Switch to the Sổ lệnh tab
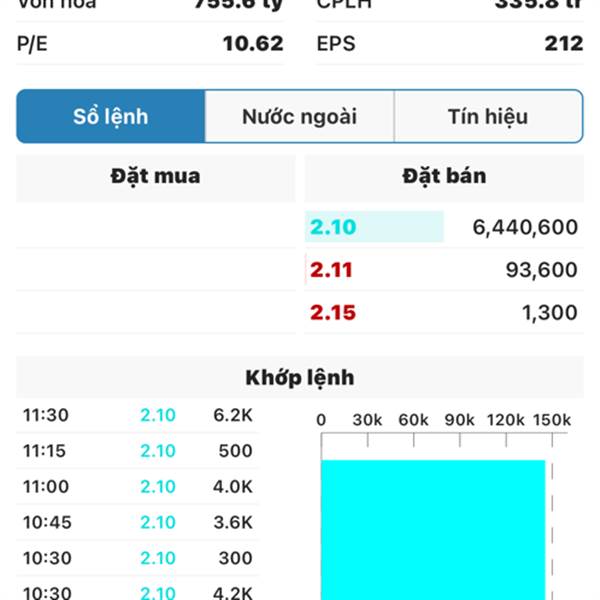 pos(111,116)
